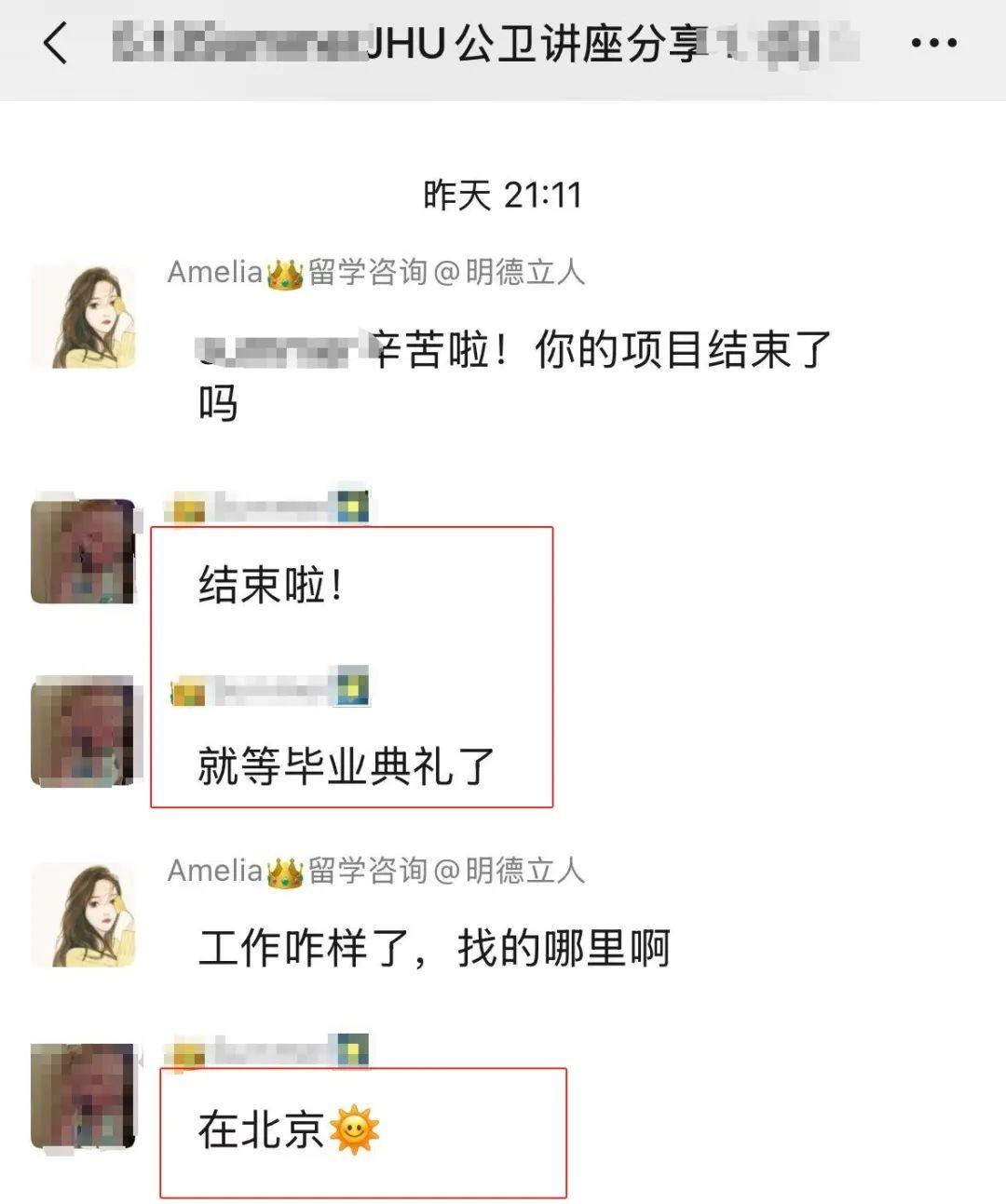Open the three-dots chat info menu

click(x=933, y=44)
